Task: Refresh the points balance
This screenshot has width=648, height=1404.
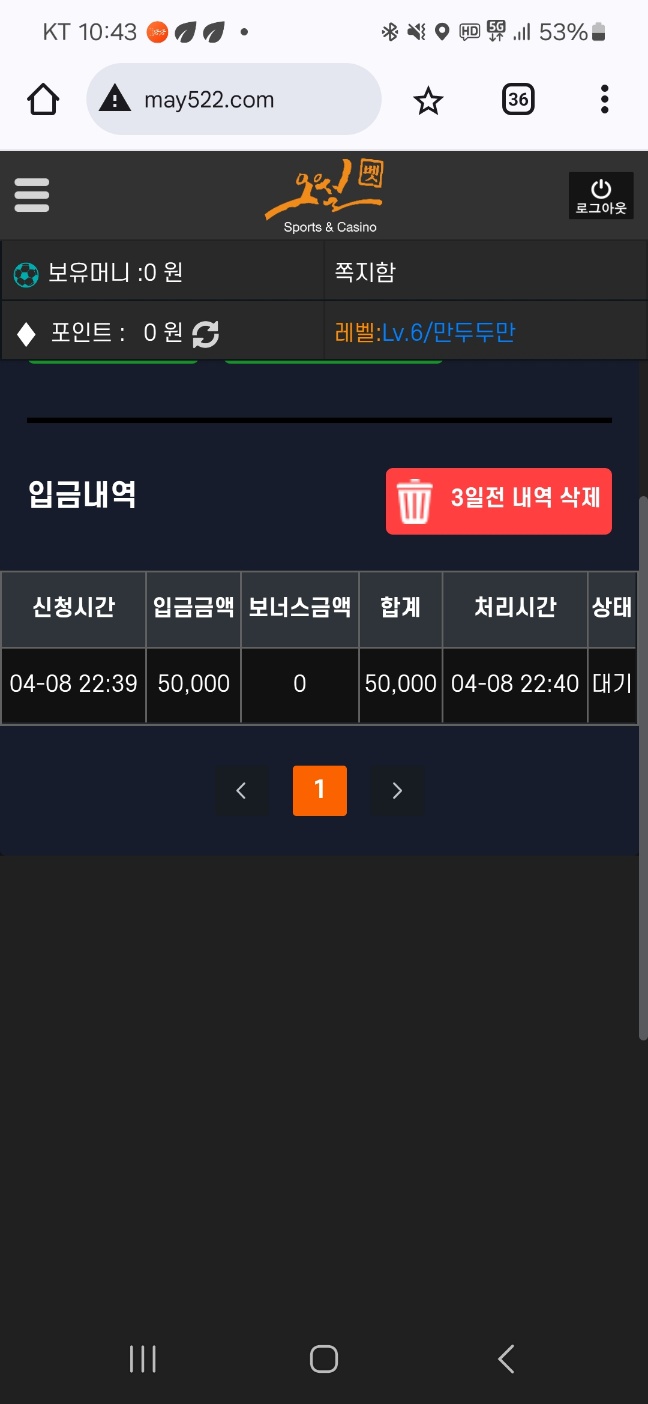Action: (x=206, y=334)
